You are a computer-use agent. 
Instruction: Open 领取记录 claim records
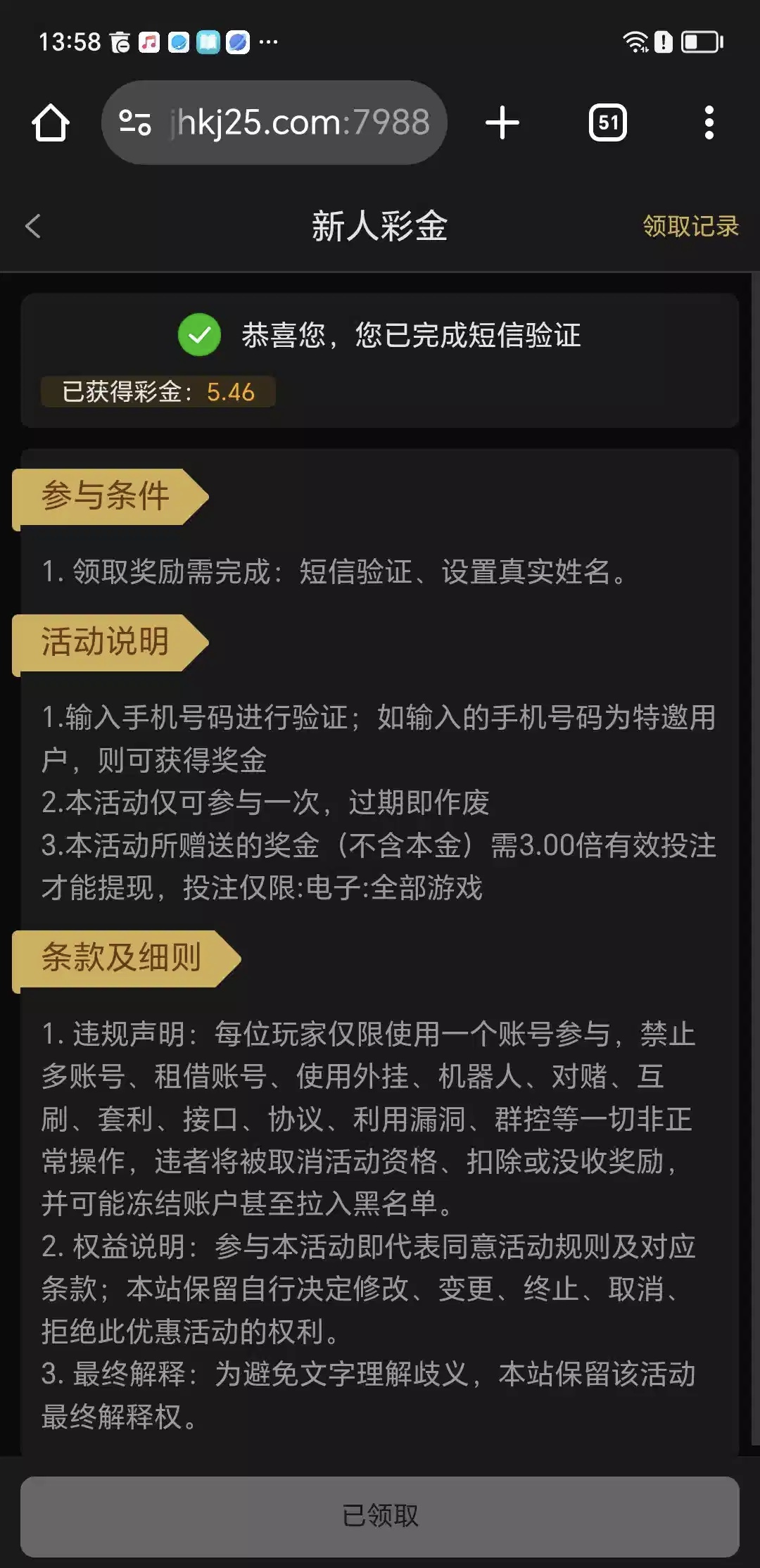(690, 226)
